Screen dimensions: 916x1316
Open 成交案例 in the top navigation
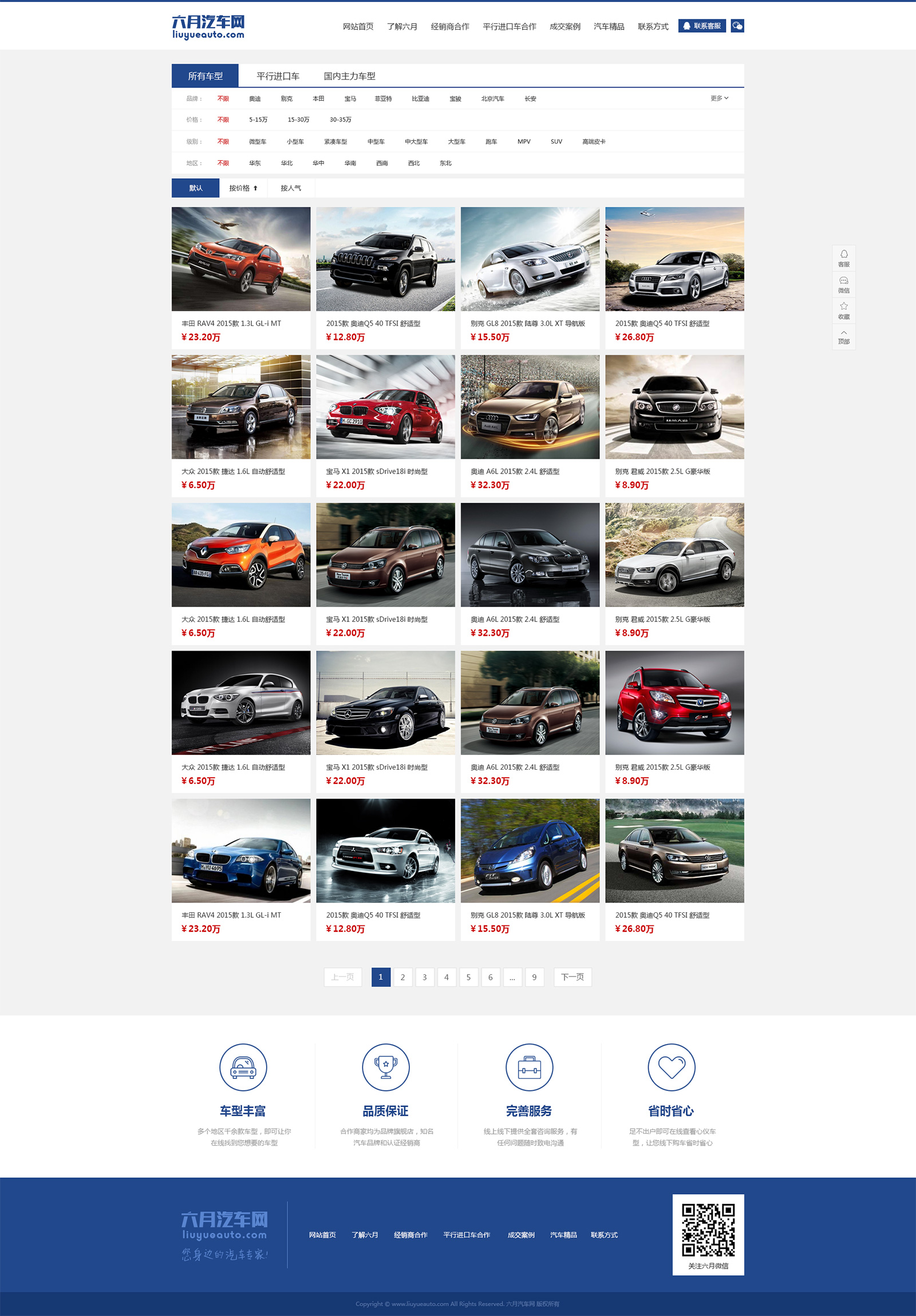564,26
